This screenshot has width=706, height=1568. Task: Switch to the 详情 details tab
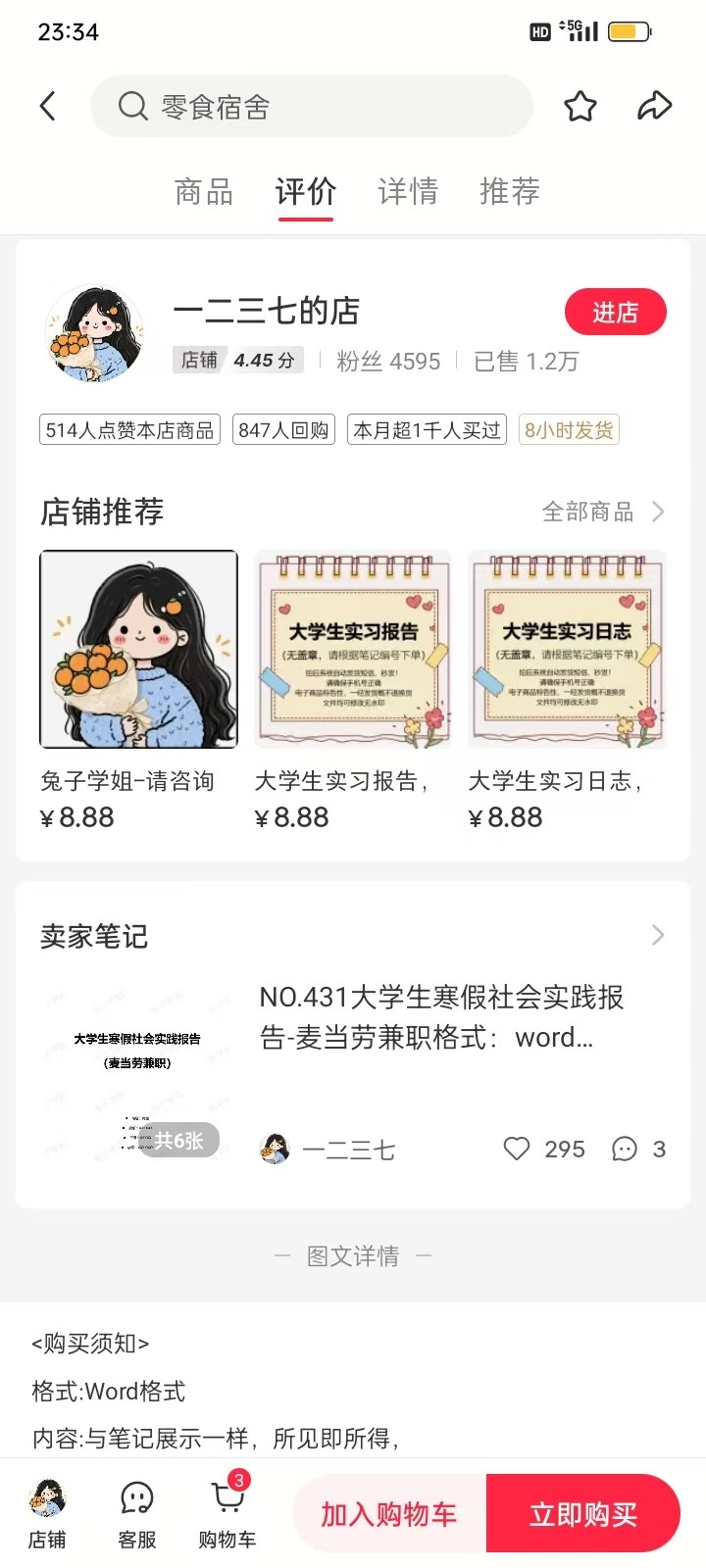pos(407,191)
